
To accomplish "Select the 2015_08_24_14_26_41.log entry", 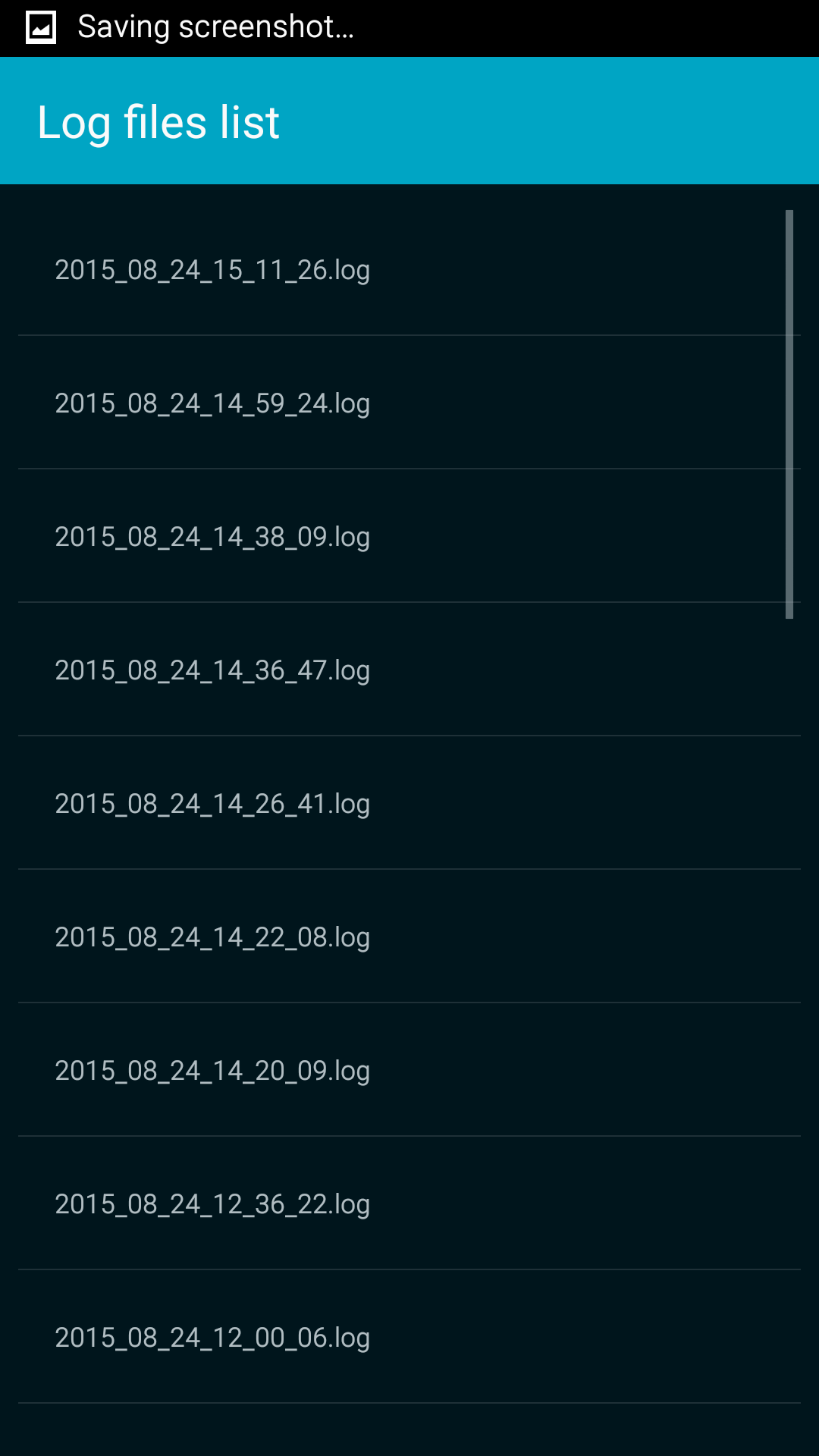I will point(212,803).
